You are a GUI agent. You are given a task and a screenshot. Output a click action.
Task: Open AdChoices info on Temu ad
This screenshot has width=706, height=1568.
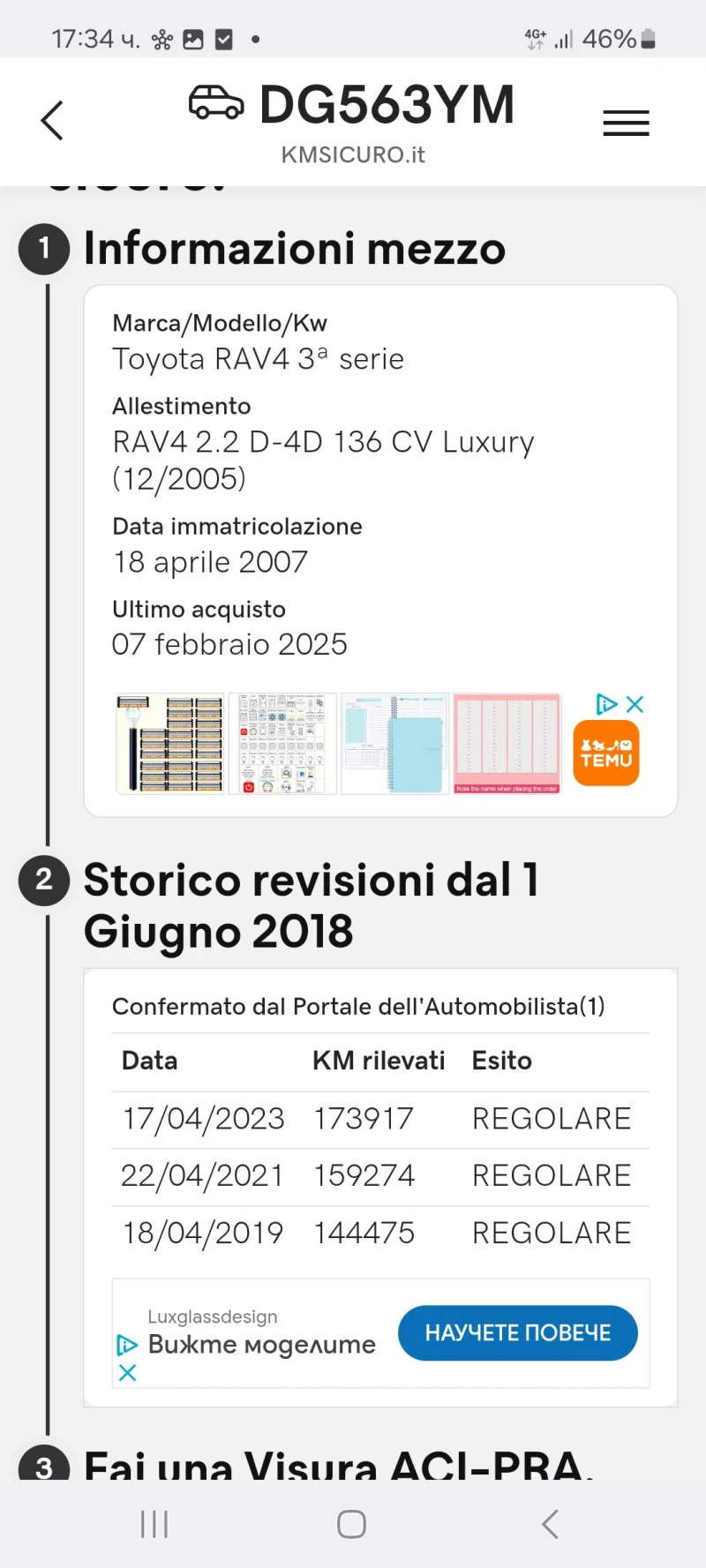[x=606, y=704]
